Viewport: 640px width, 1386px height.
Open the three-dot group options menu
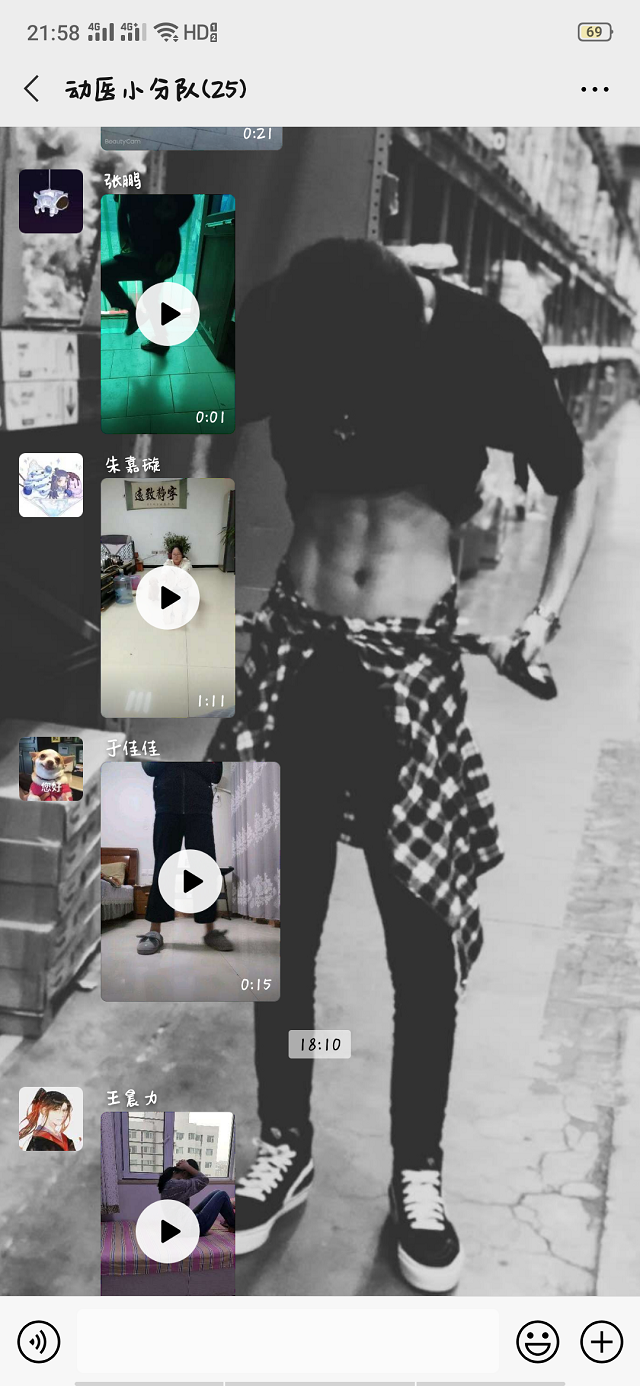click(594, 89)
